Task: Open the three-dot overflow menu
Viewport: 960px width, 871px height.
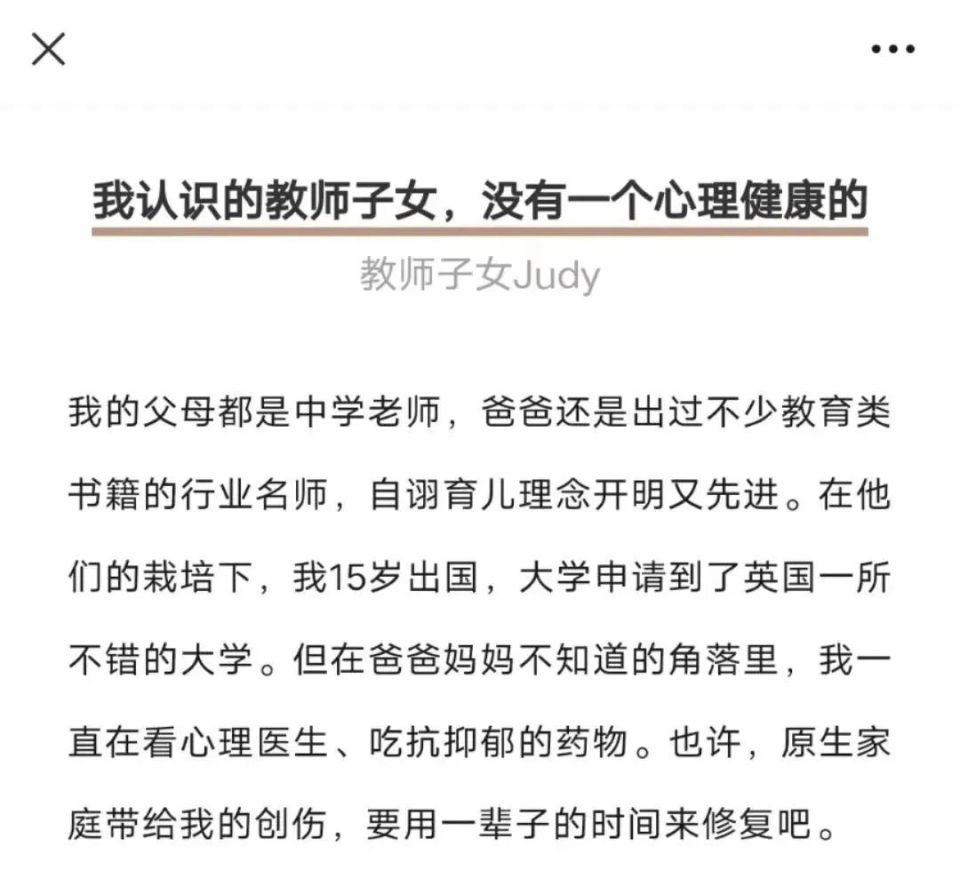Action: coord(893,49)
